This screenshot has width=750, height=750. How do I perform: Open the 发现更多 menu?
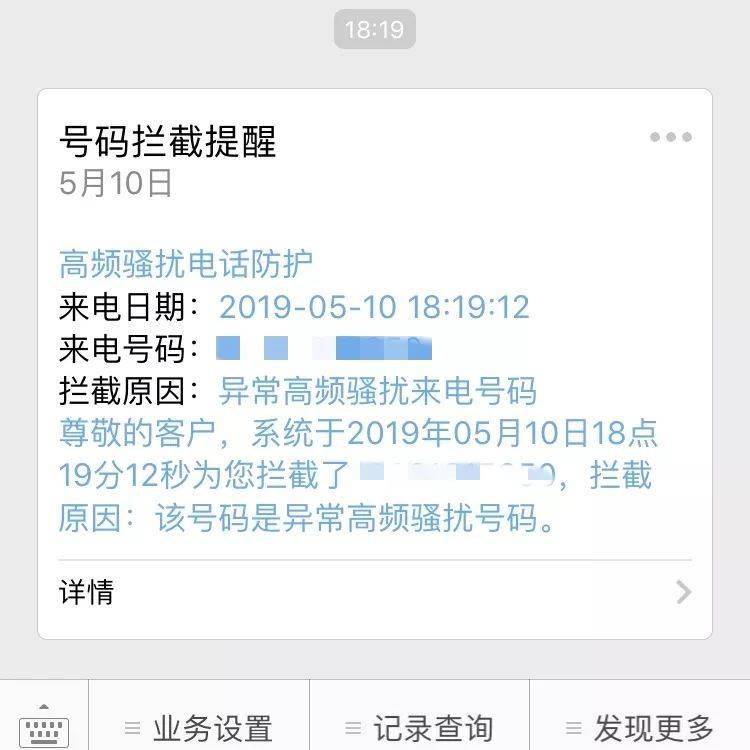tap(640, 727)
